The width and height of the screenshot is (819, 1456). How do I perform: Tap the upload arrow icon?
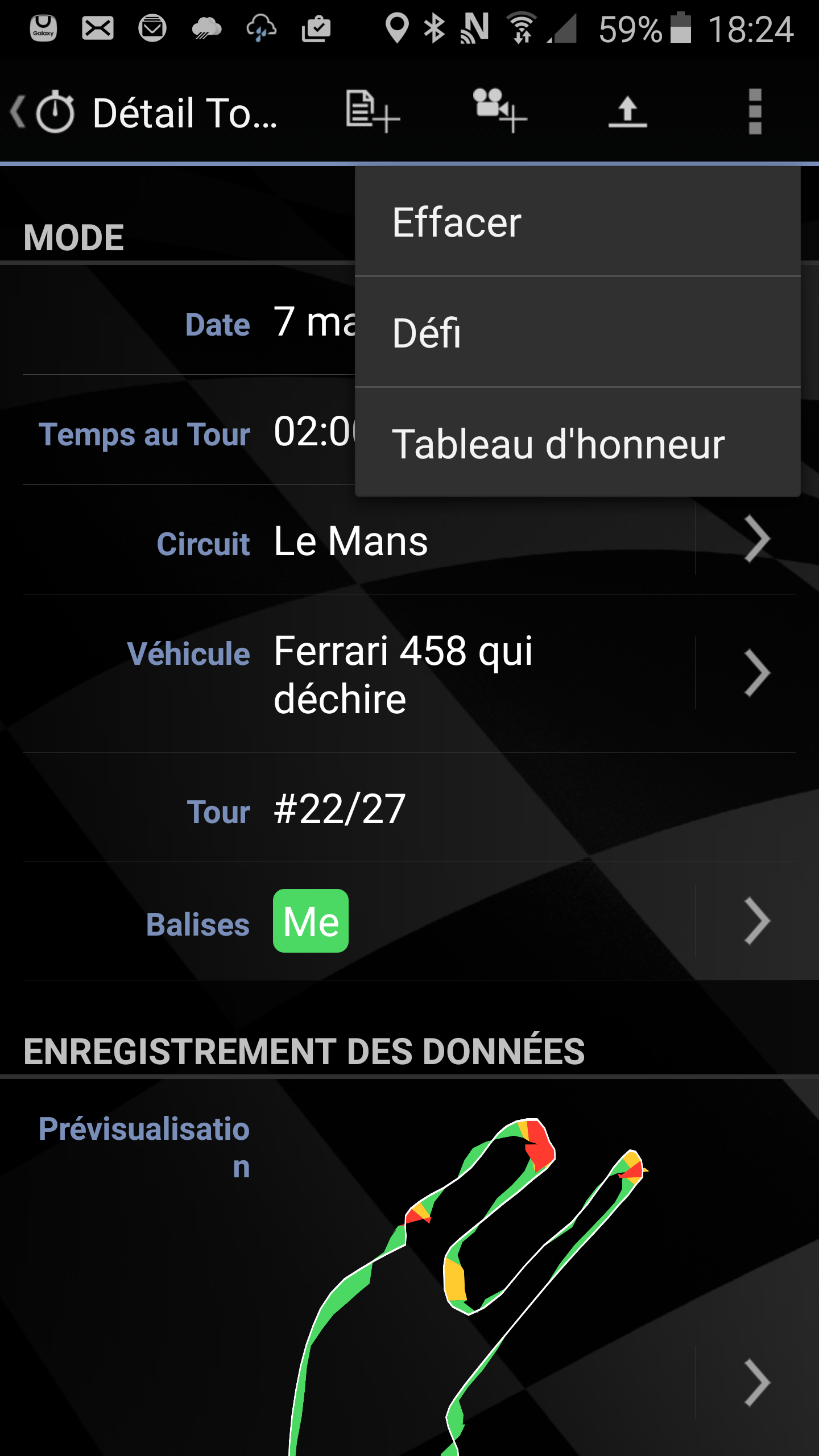(x=627, y=111)
